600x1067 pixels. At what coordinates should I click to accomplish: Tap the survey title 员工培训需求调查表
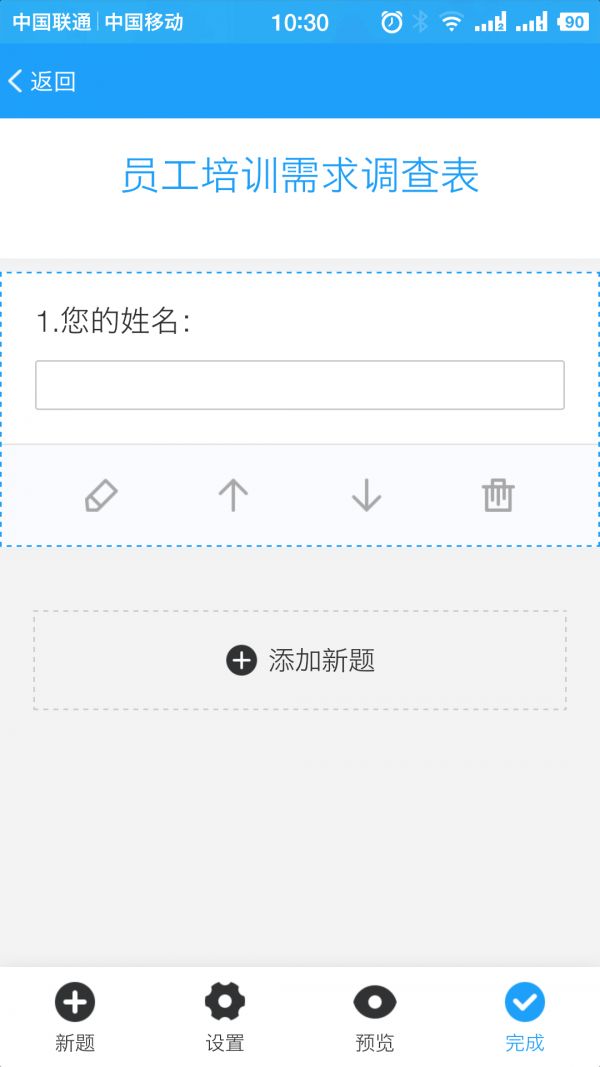tap(300, 176)
